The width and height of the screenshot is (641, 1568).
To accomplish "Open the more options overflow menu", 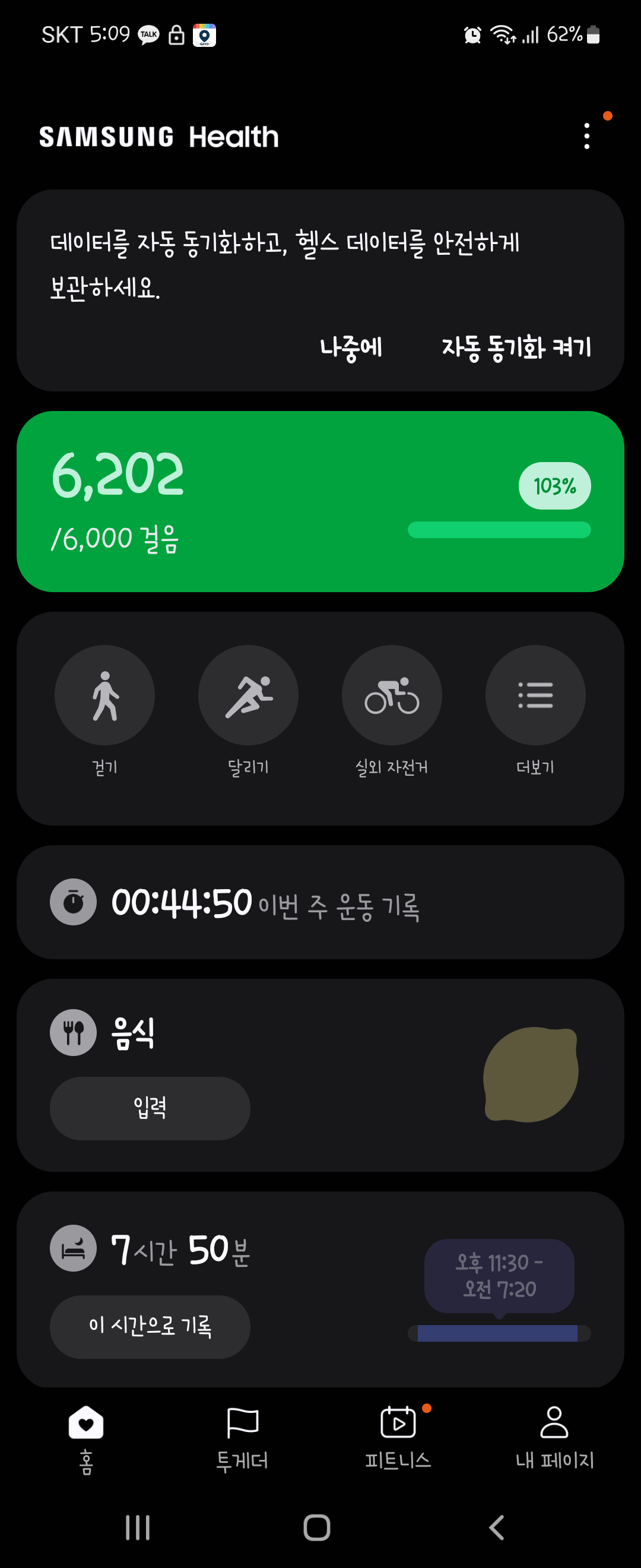I will [586, 137].
